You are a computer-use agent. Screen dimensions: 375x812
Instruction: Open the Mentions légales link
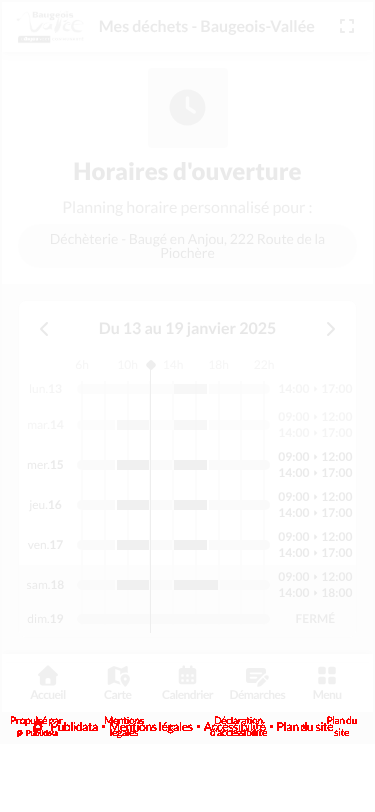[x=151, y=727]
